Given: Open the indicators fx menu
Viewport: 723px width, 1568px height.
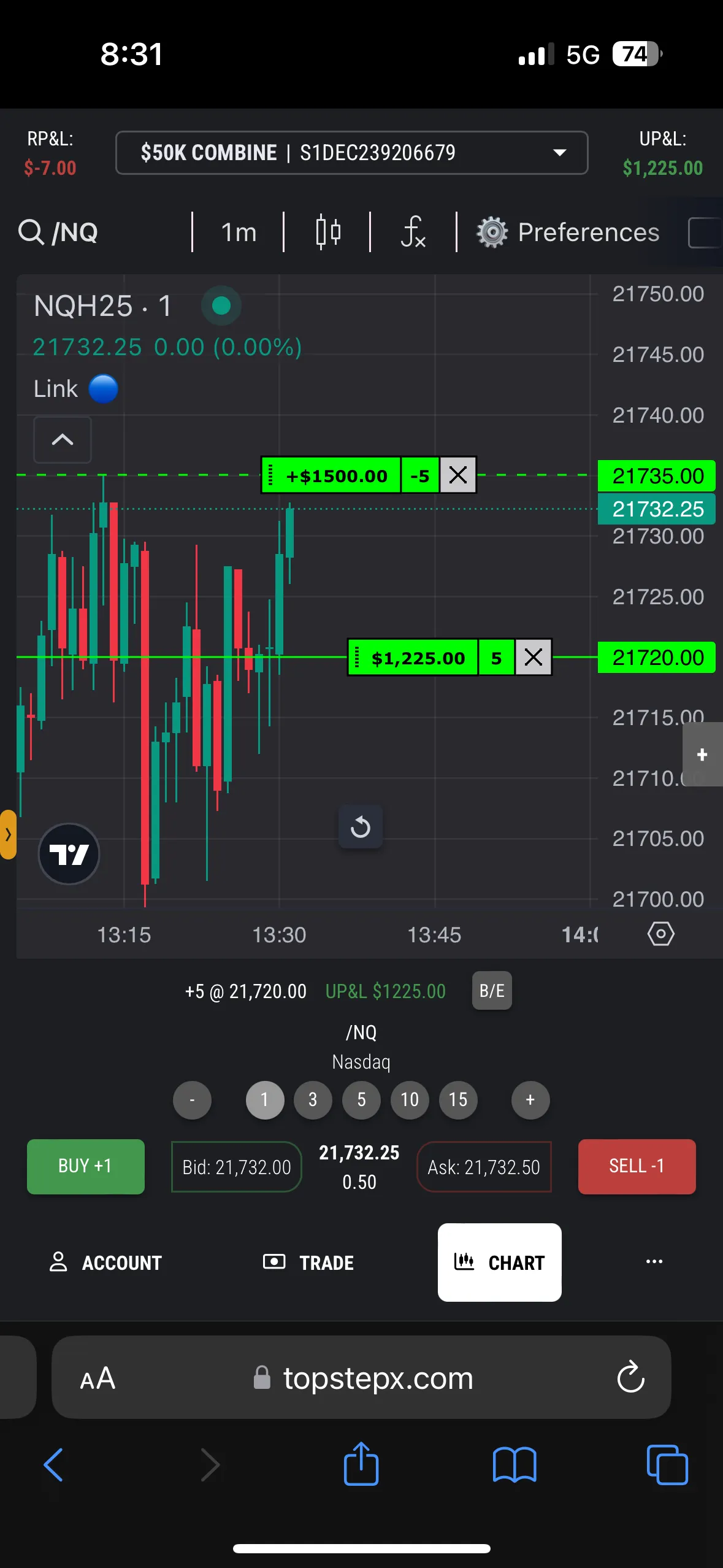Looking at the screenshot, I should pyautogui.click(x=413, y=233).
